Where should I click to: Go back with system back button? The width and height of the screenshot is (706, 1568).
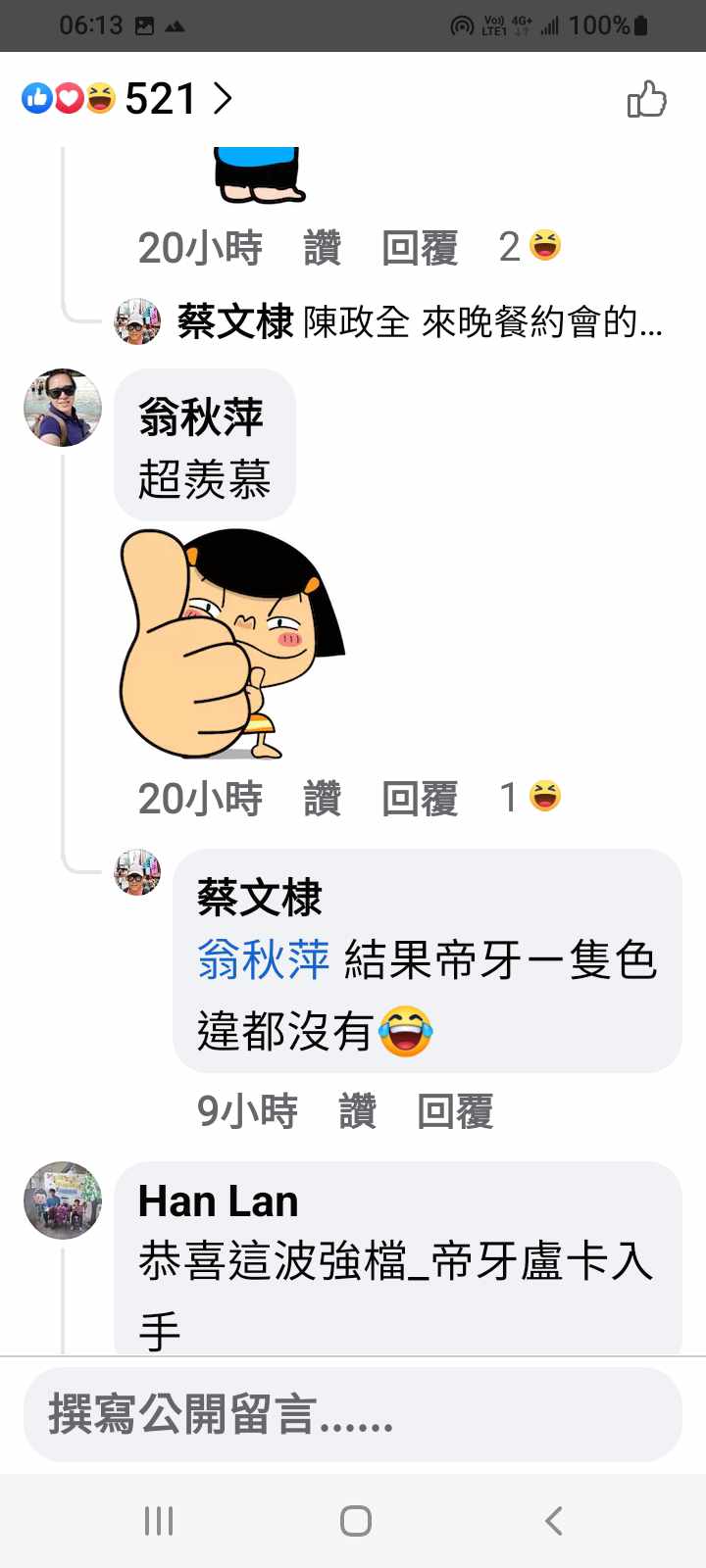pyautogui.click(x=553, y=1520)
